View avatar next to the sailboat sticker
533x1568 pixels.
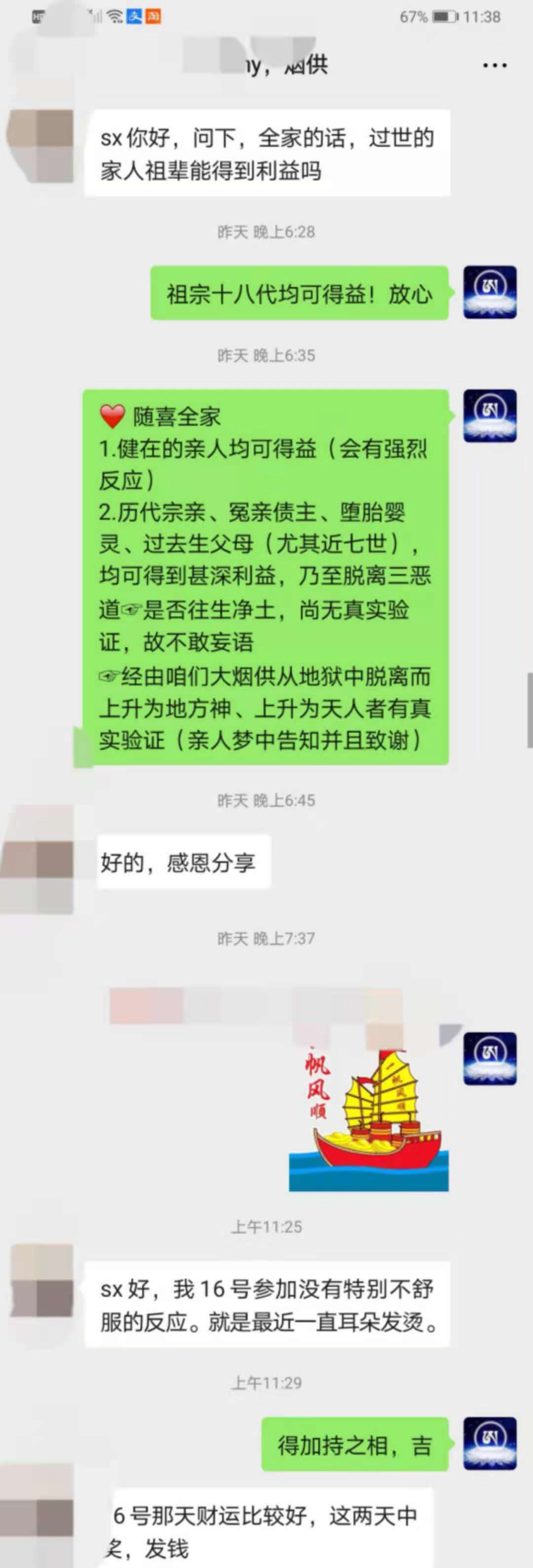coord(490,1059)
